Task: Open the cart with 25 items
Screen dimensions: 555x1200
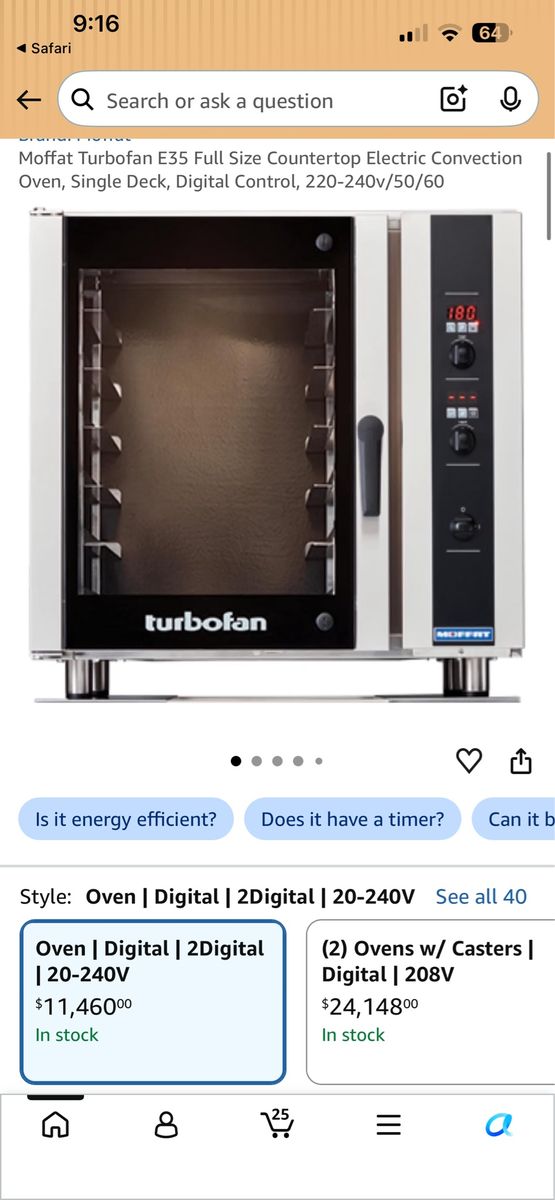Action: [x=277, y=1124]
